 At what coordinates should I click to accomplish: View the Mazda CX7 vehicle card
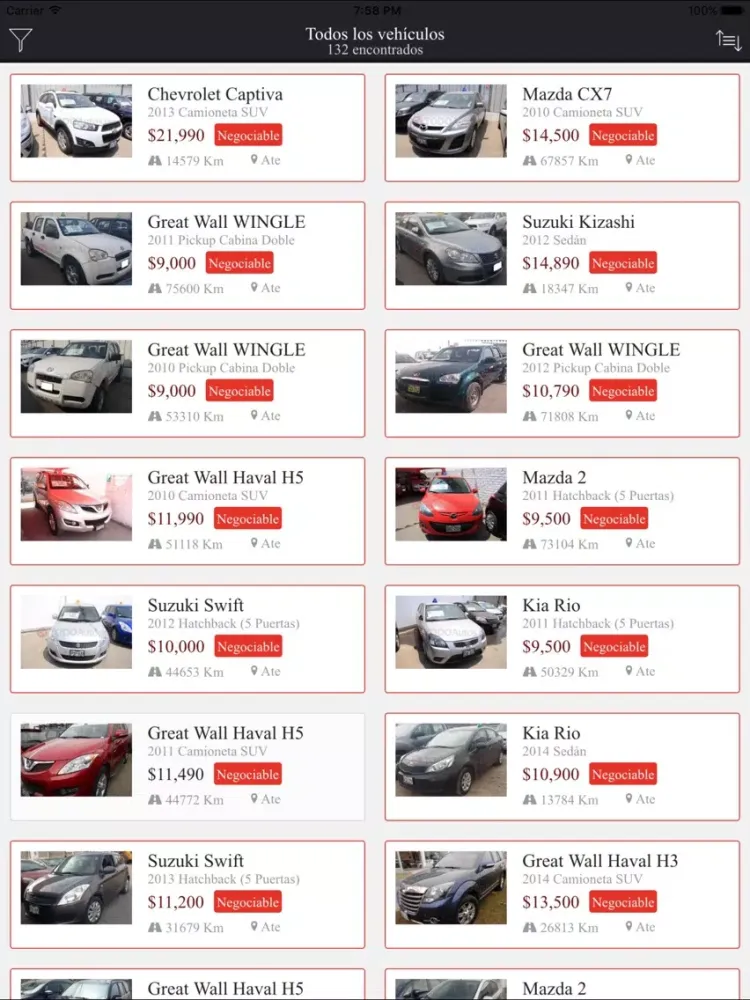(x=562, y=128)
